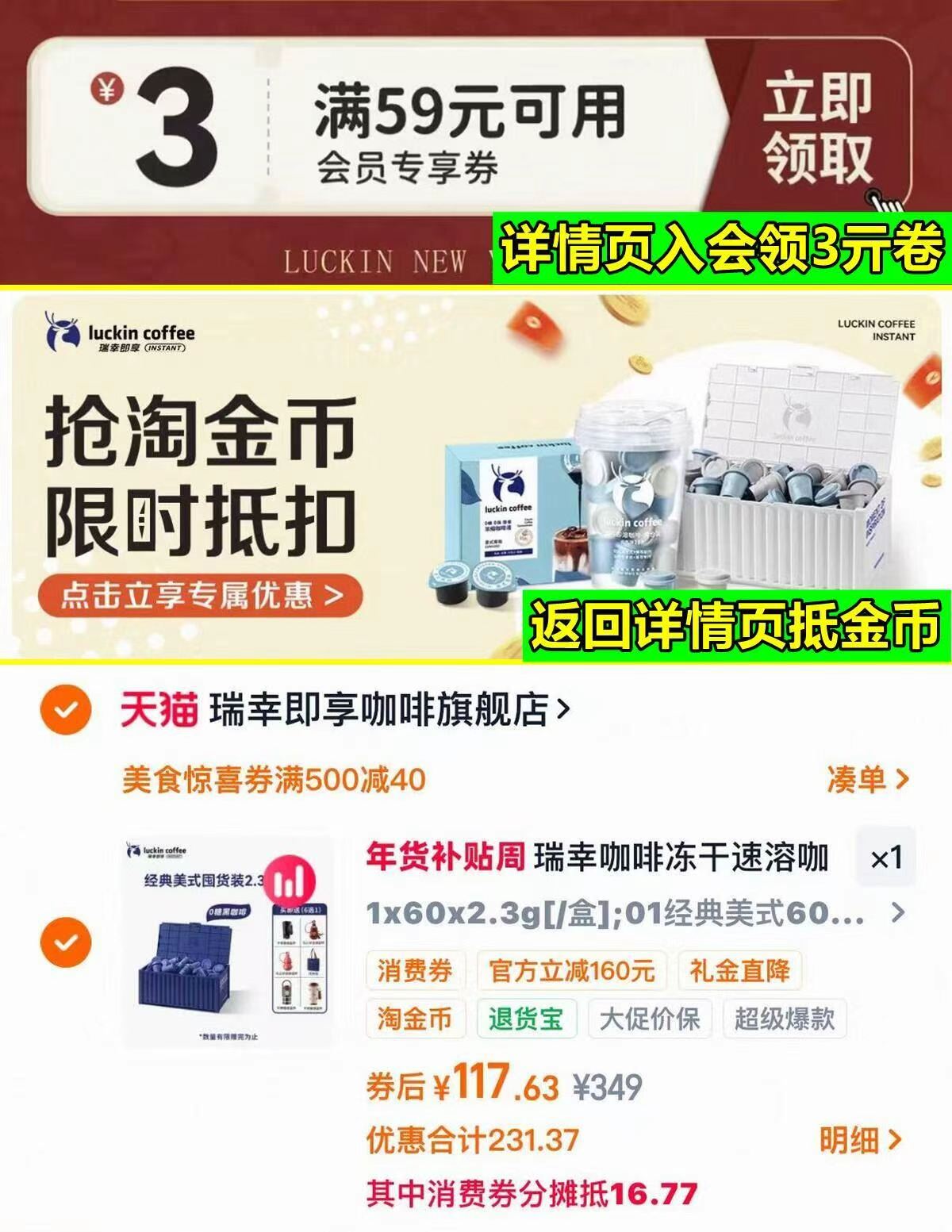Tap the 官方立减160元 promotion entry
The width and height of the screenshot is (952, 1232).
point(571,969)
